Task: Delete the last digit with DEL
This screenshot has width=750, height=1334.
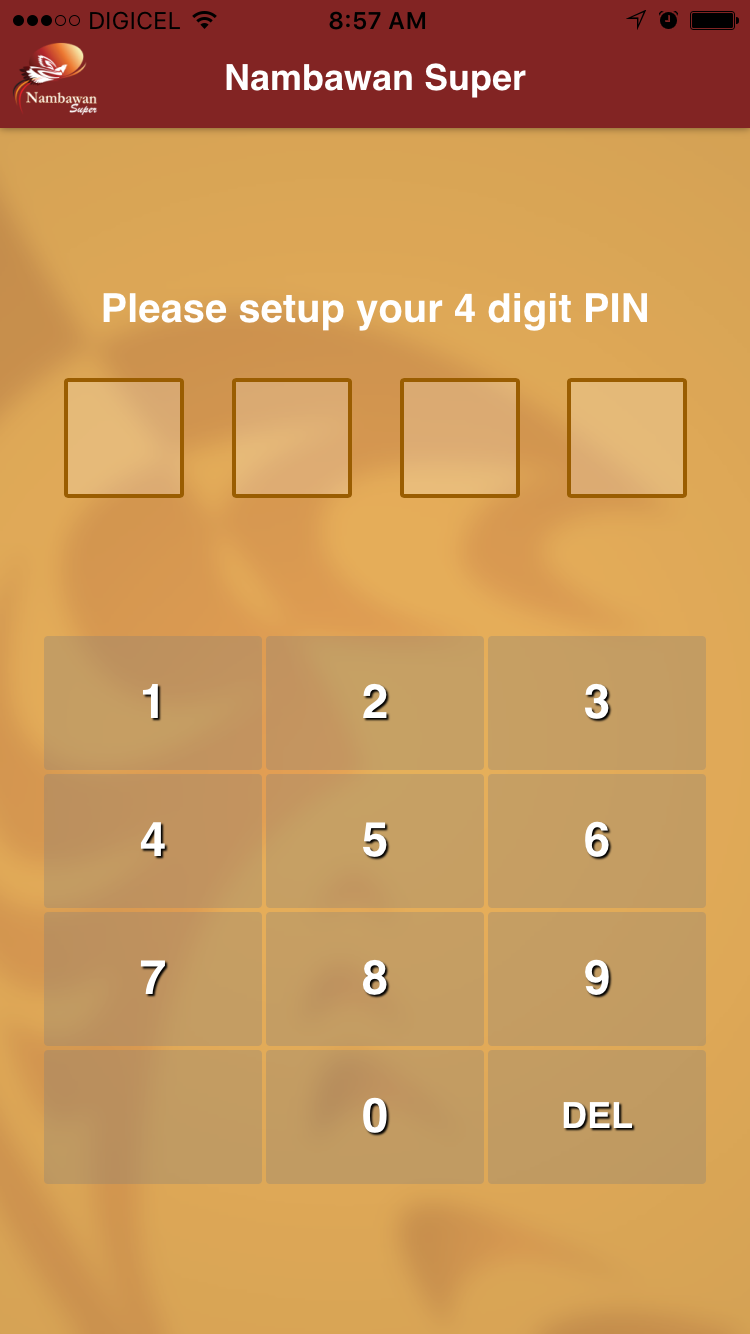Action: coord(597,1117)
